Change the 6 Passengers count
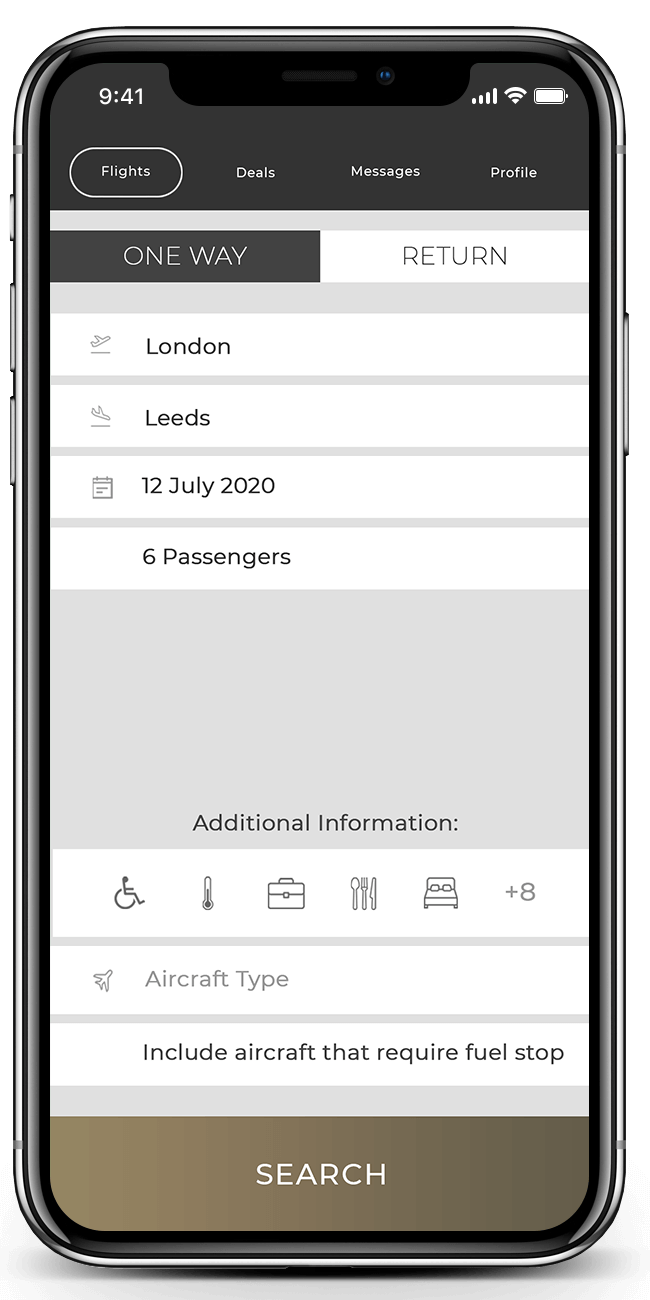 tap(320, 557)
